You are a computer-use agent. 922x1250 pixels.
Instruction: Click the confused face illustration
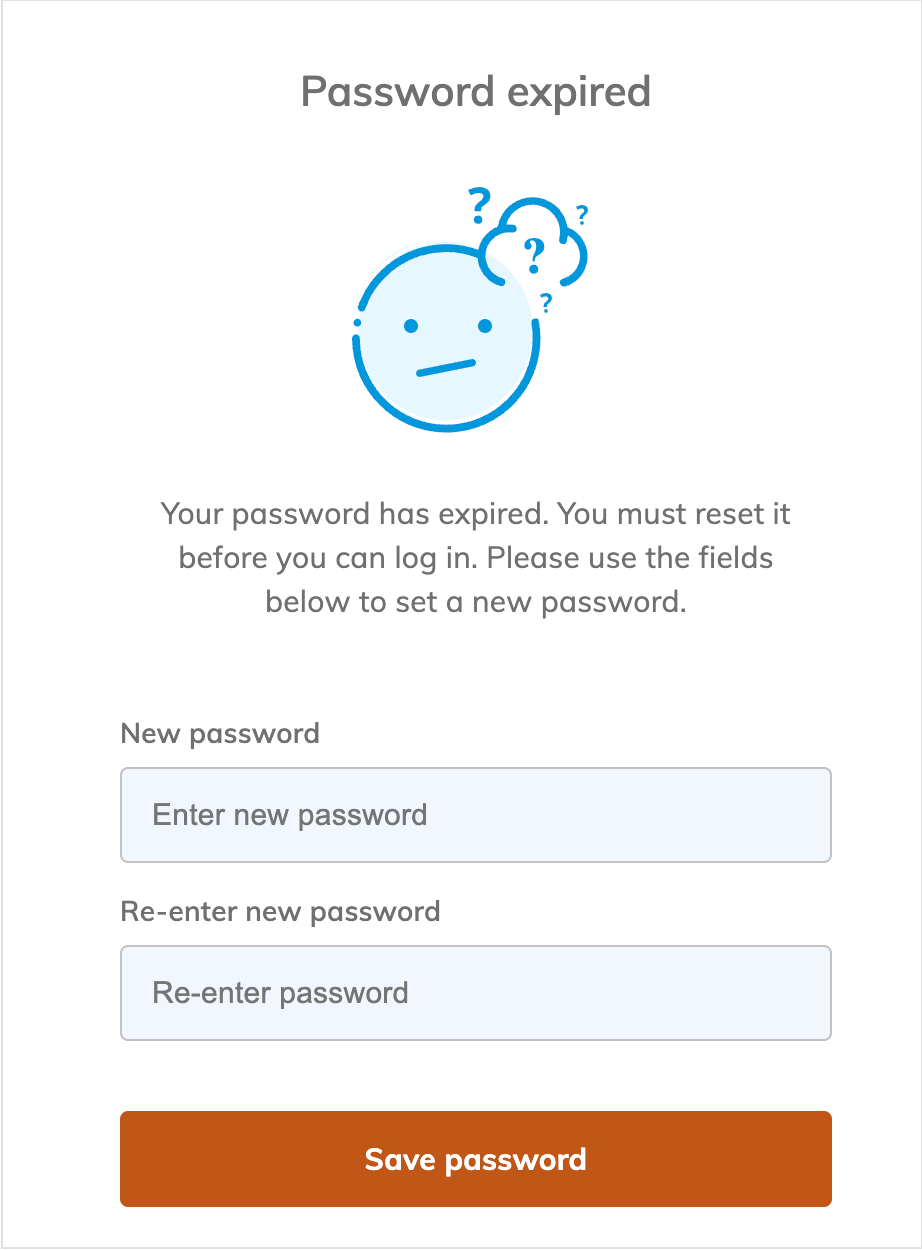(446, 337)
